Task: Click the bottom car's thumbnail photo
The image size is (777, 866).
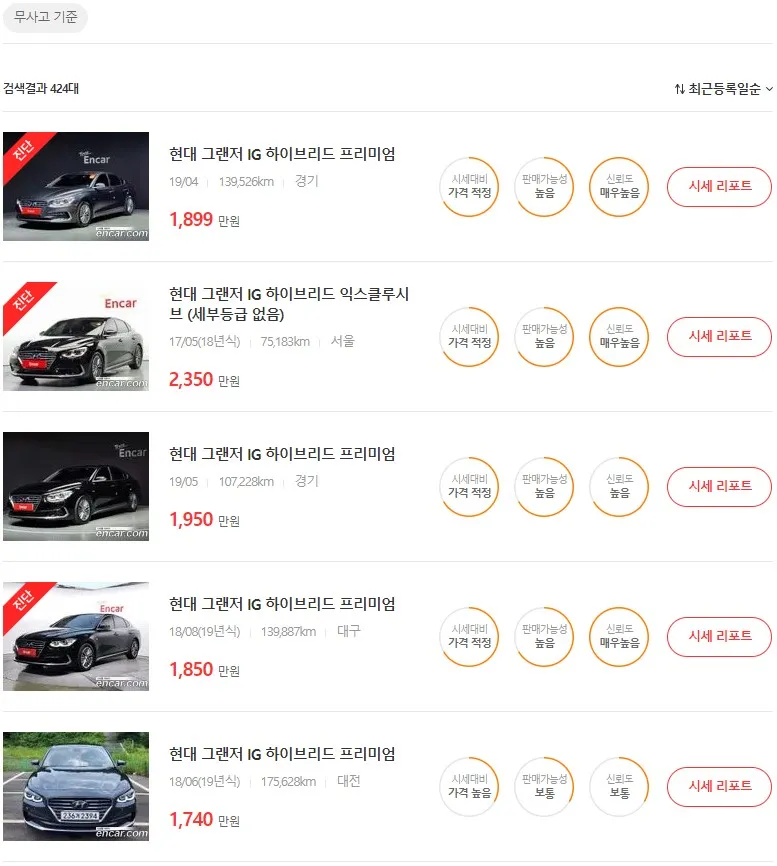Action: click(x=75, y=787)
